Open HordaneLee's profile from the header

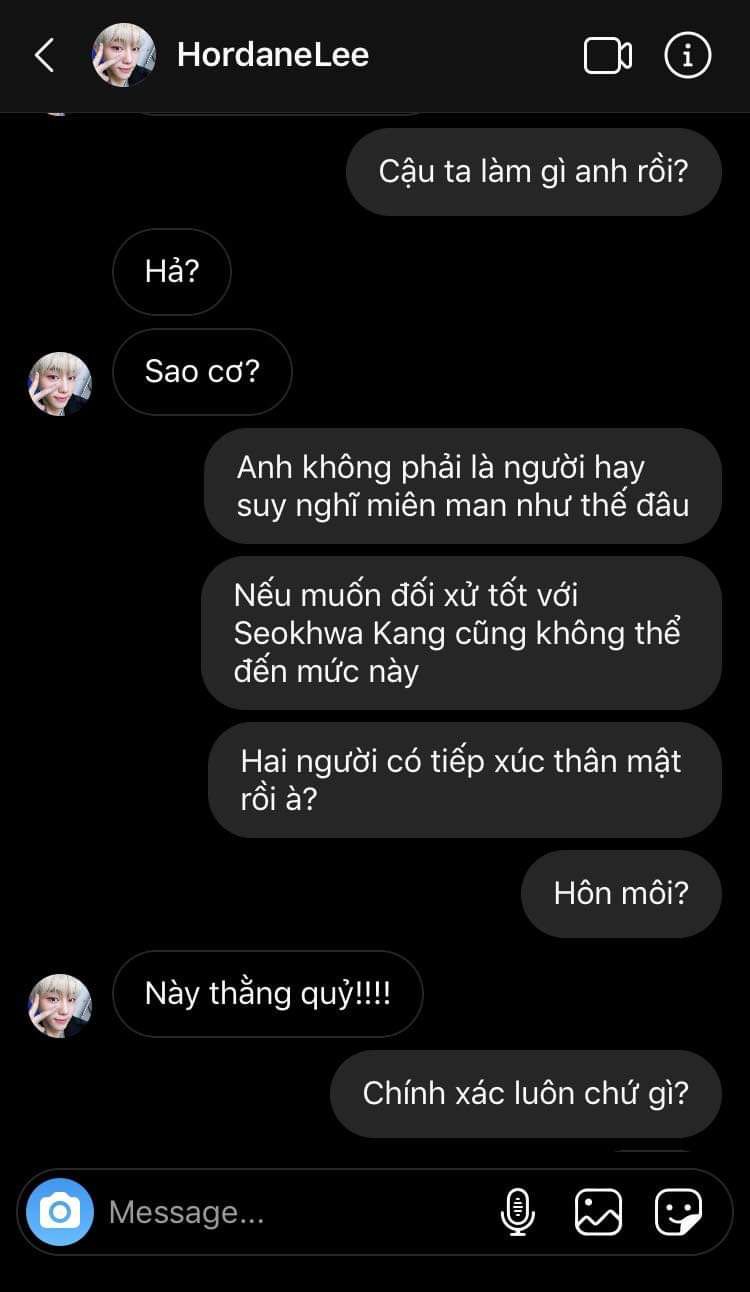pyautogui.click(x=272, y=56)
